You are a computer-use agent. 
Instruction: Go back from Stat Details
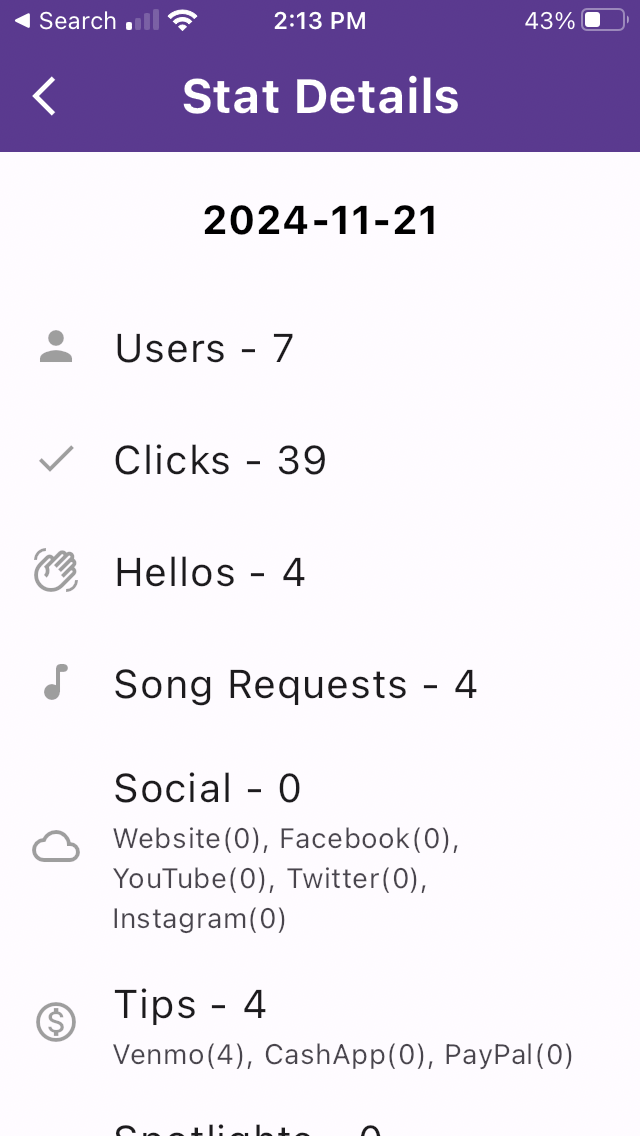45,97
